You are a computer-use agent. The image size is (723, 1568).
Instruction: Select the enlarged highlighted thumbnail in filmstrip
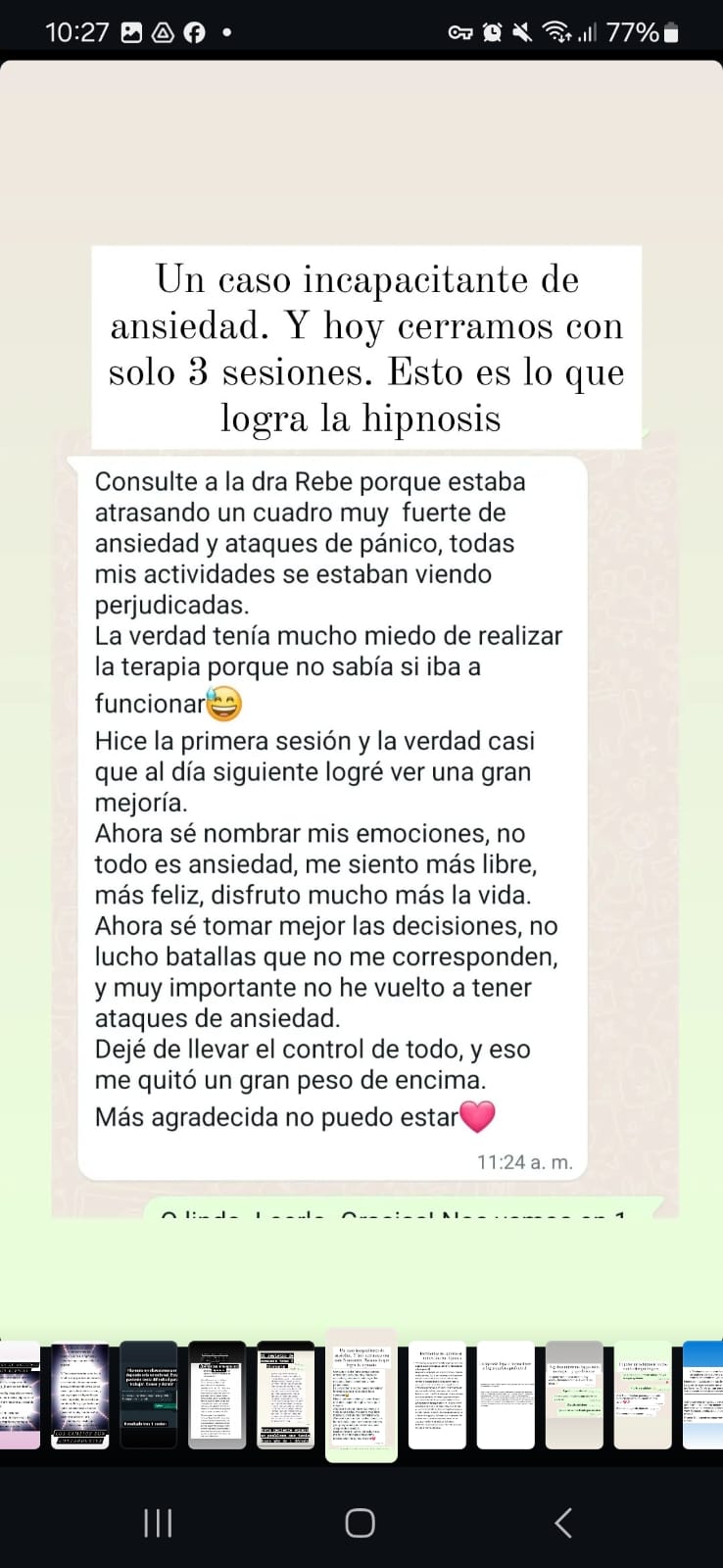(x=361, y=1396)
